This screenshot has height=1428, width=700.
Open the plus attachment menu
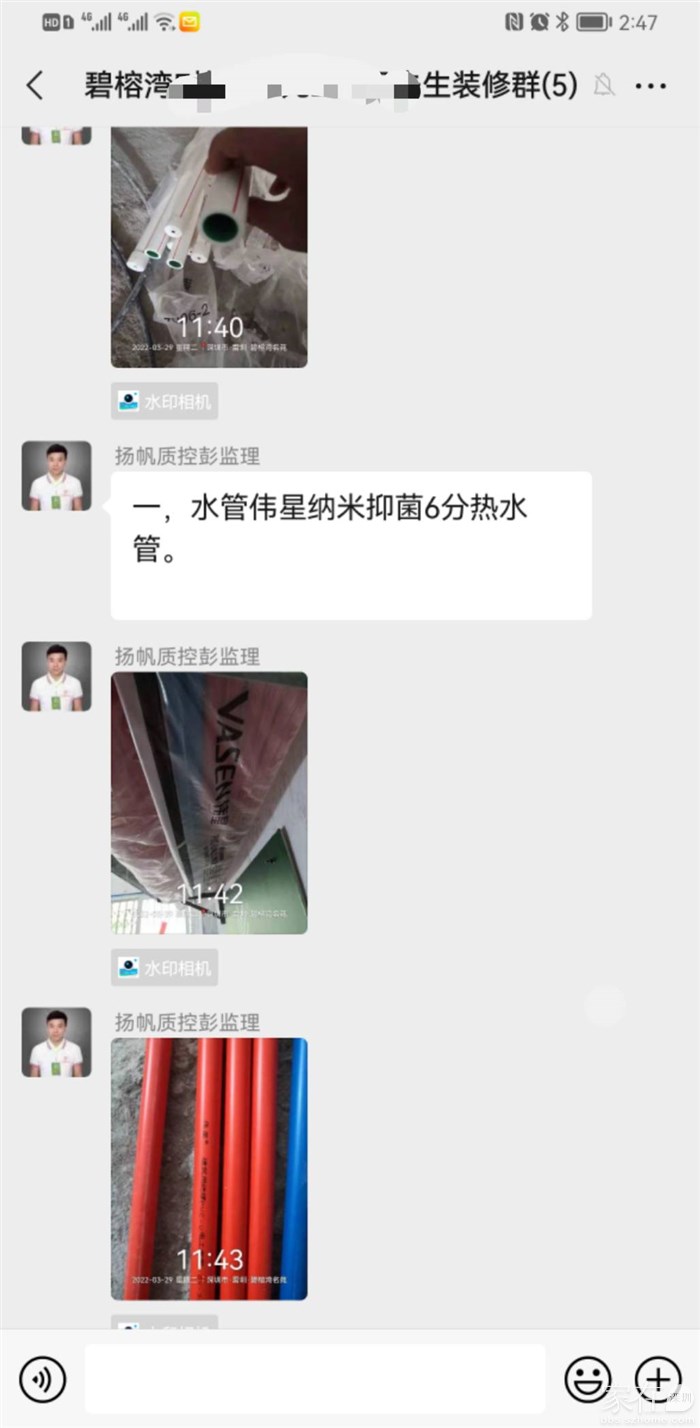658,1379
